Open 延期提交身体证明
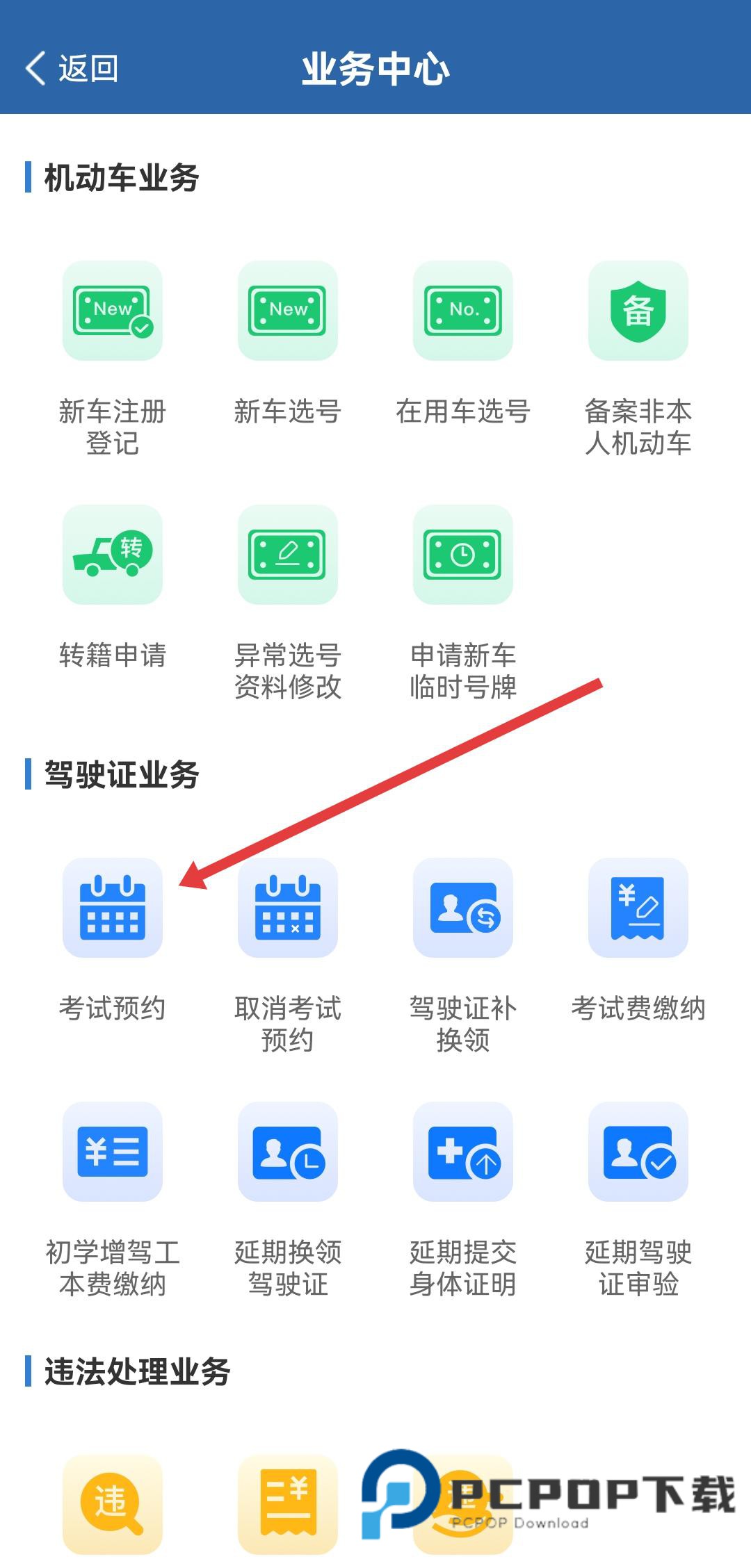The image size is (751, 1568). tap(463, 1152)
